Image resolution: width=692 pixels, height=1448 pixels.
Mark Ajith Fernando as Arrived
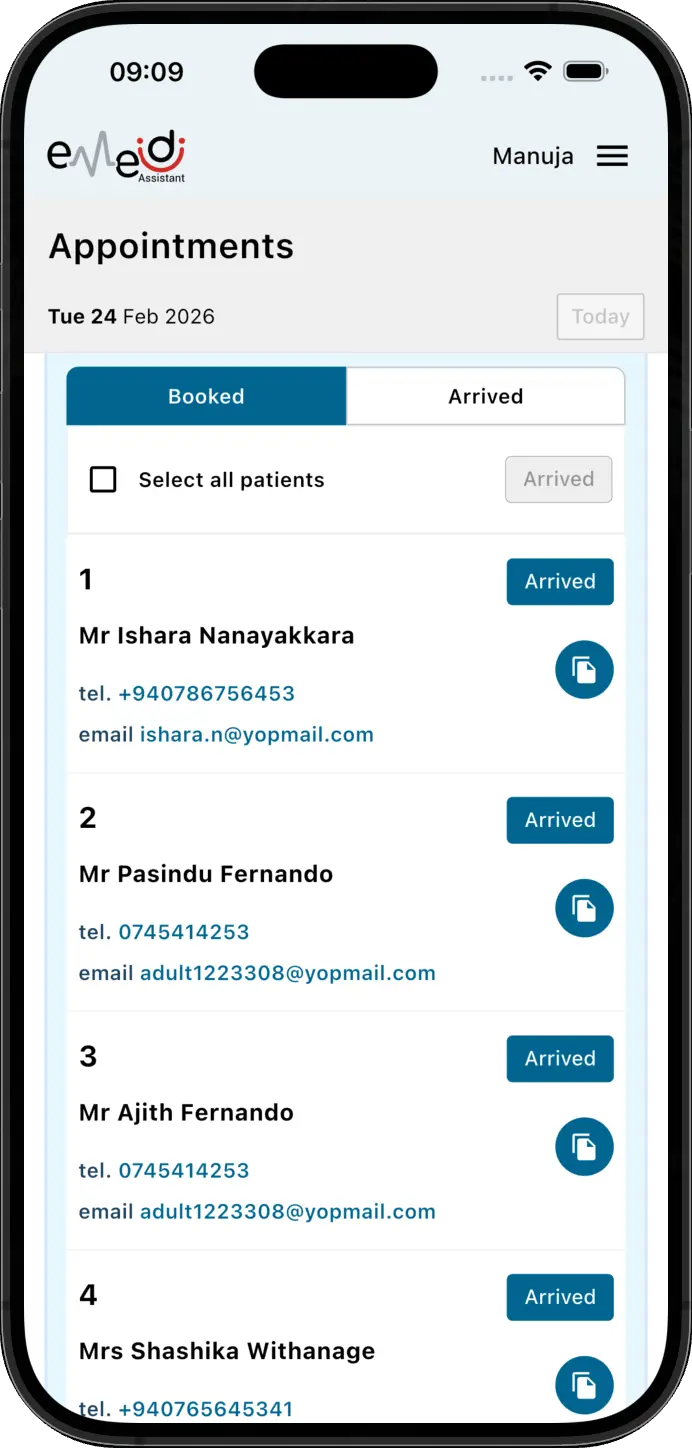pos(559,1059)
